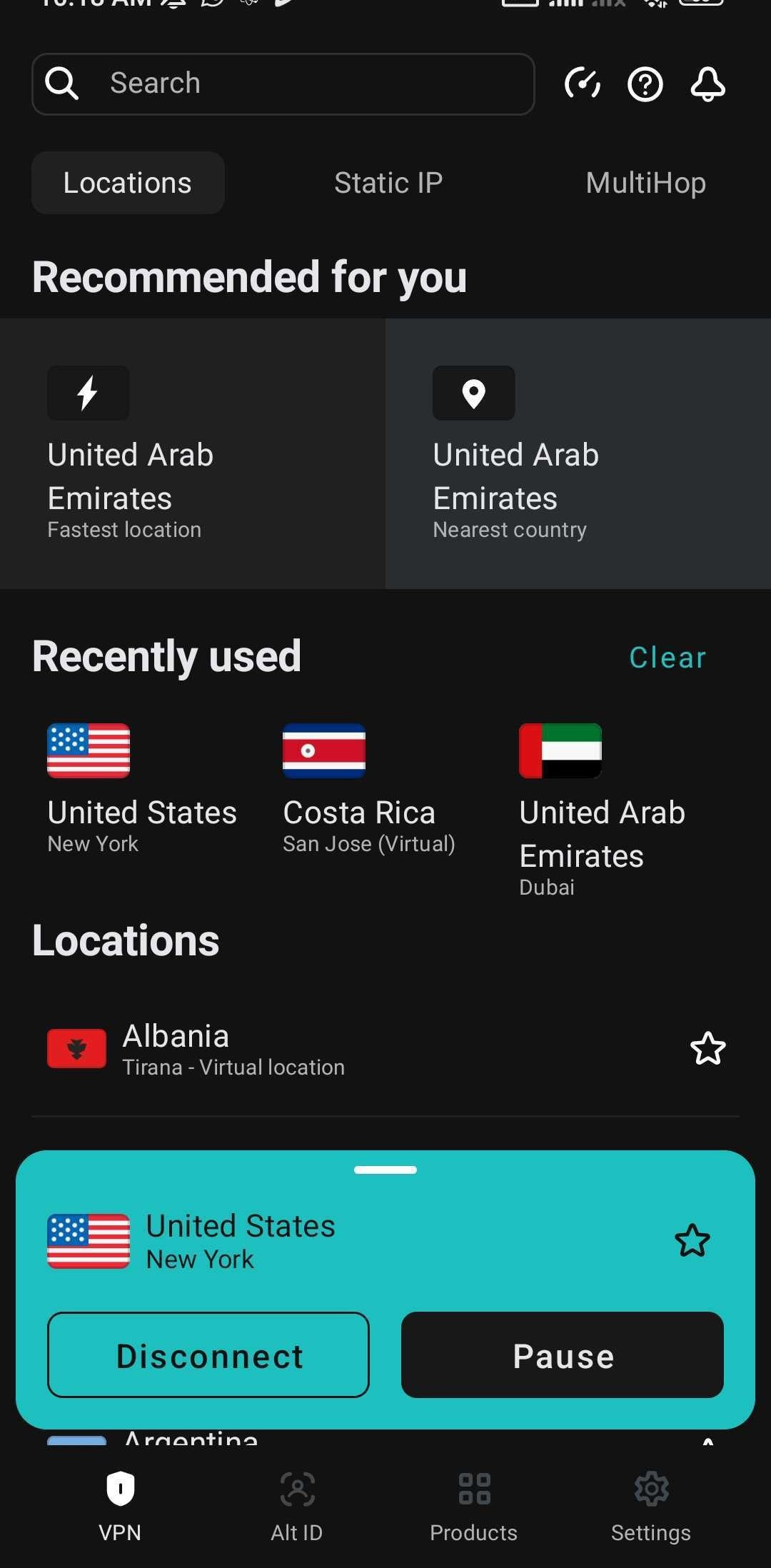771x1568 pixels.
Task: Open the notifications bell
Action: coord(707,85)
